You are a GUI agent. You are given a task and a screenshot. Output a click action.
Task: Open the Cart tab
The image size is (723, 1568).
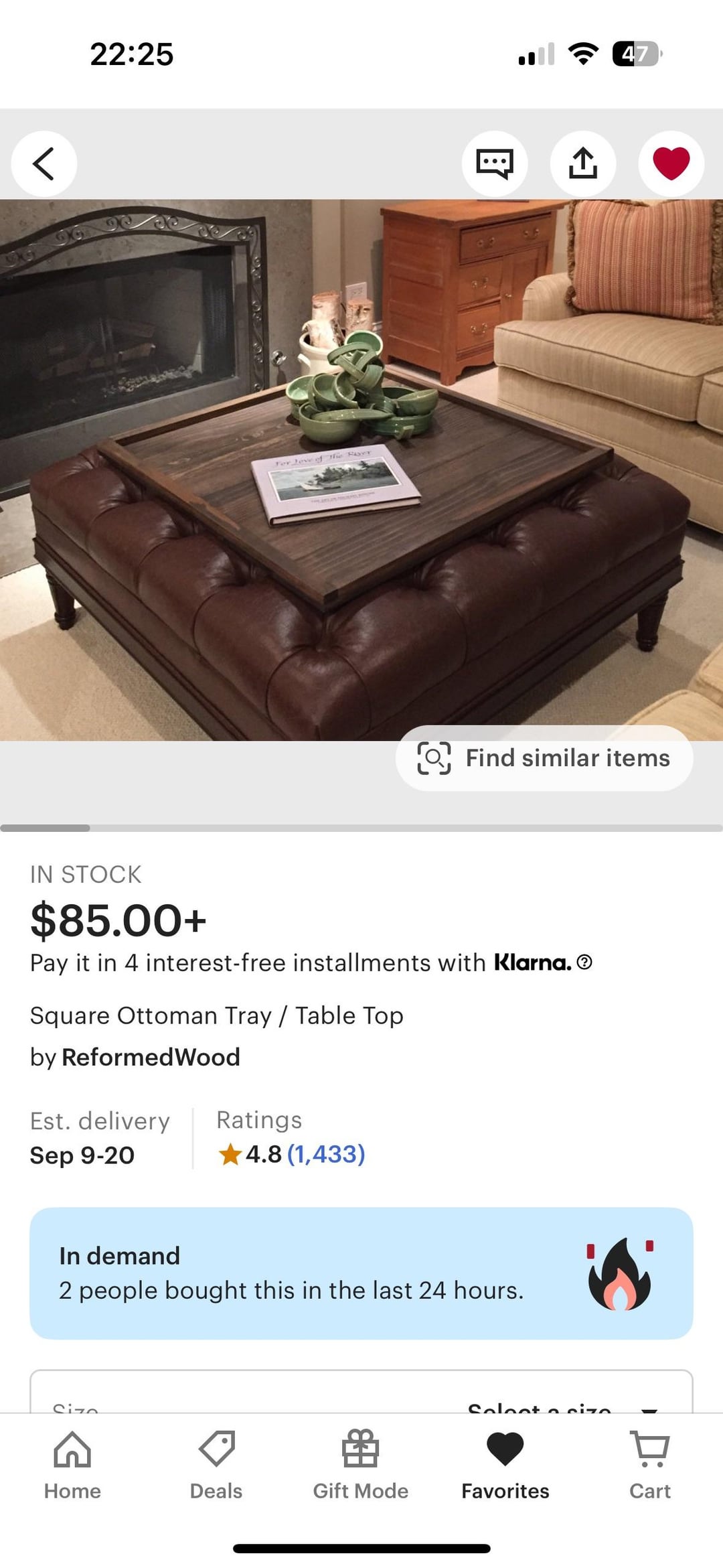649,1464
